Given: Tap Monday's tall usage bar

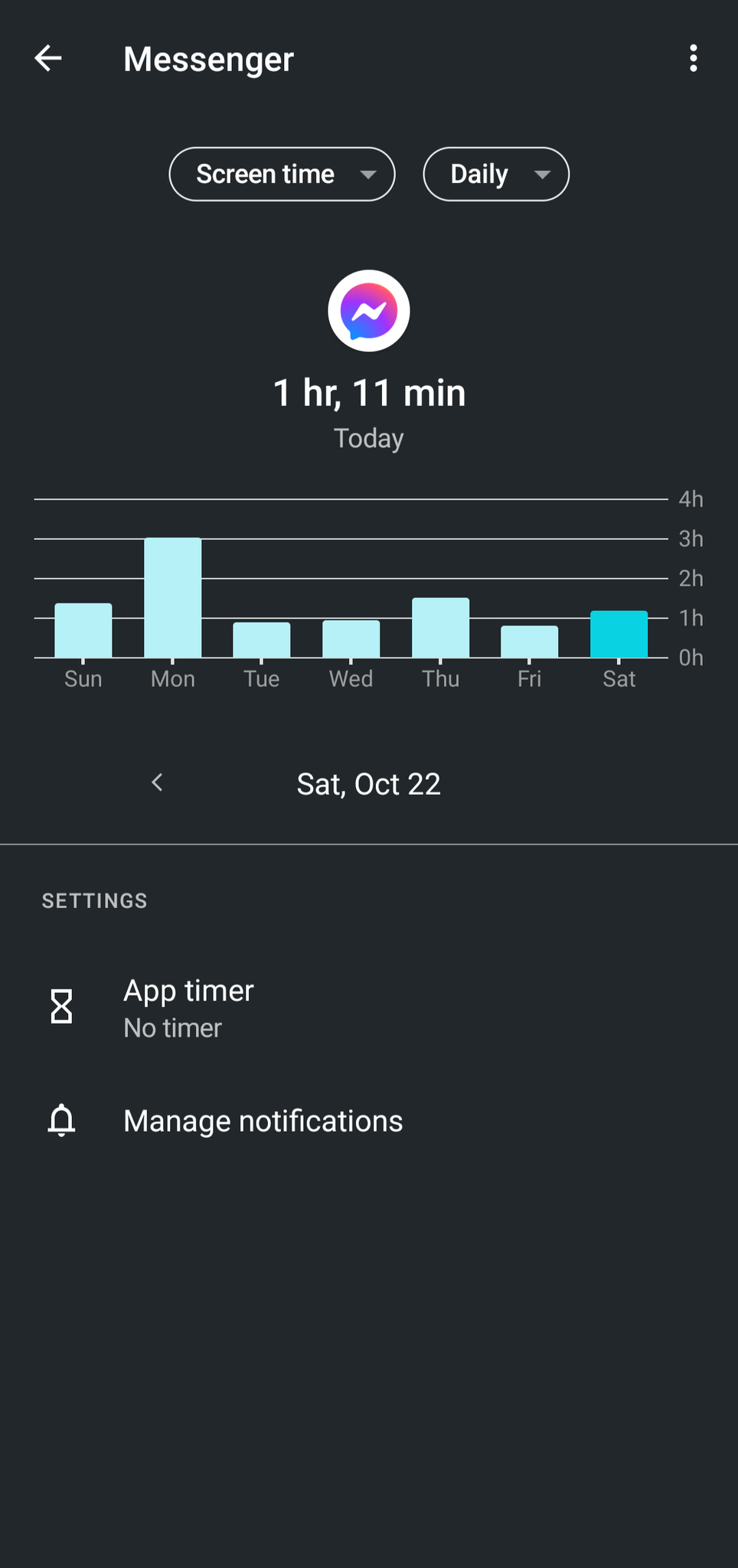Looking at the screenshot, I should click(171, 597).
